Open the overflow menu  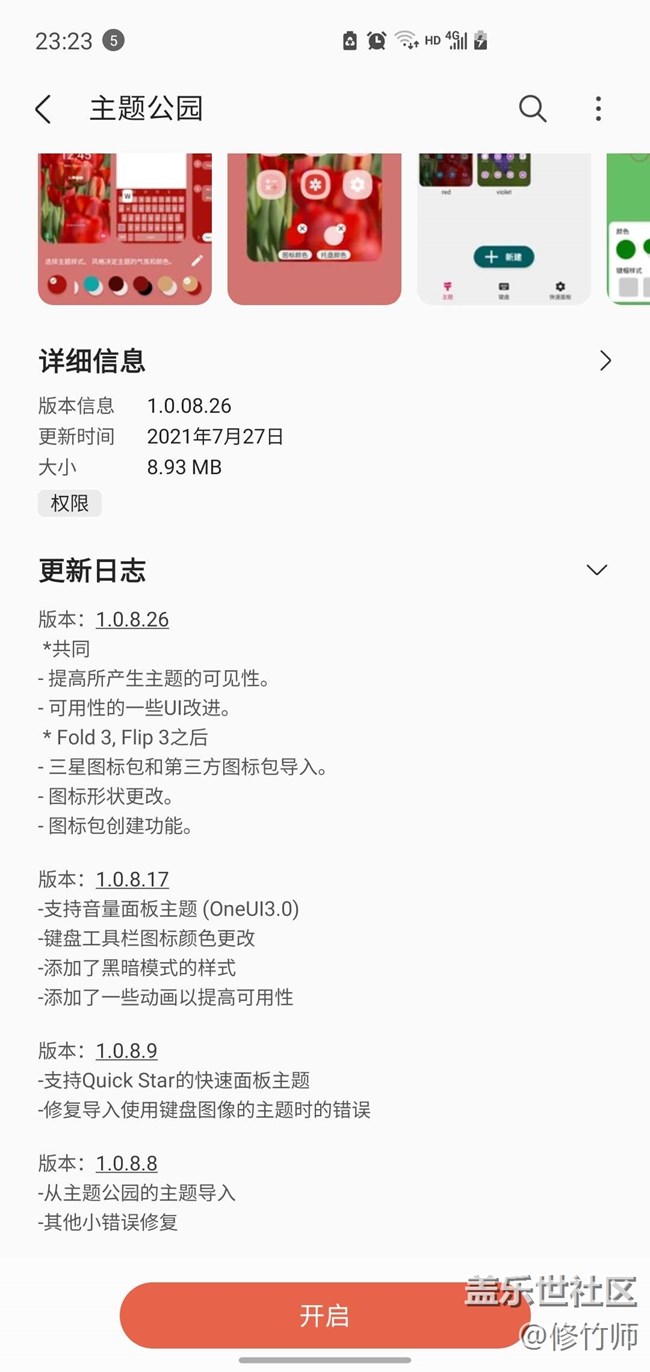point(598,109)
